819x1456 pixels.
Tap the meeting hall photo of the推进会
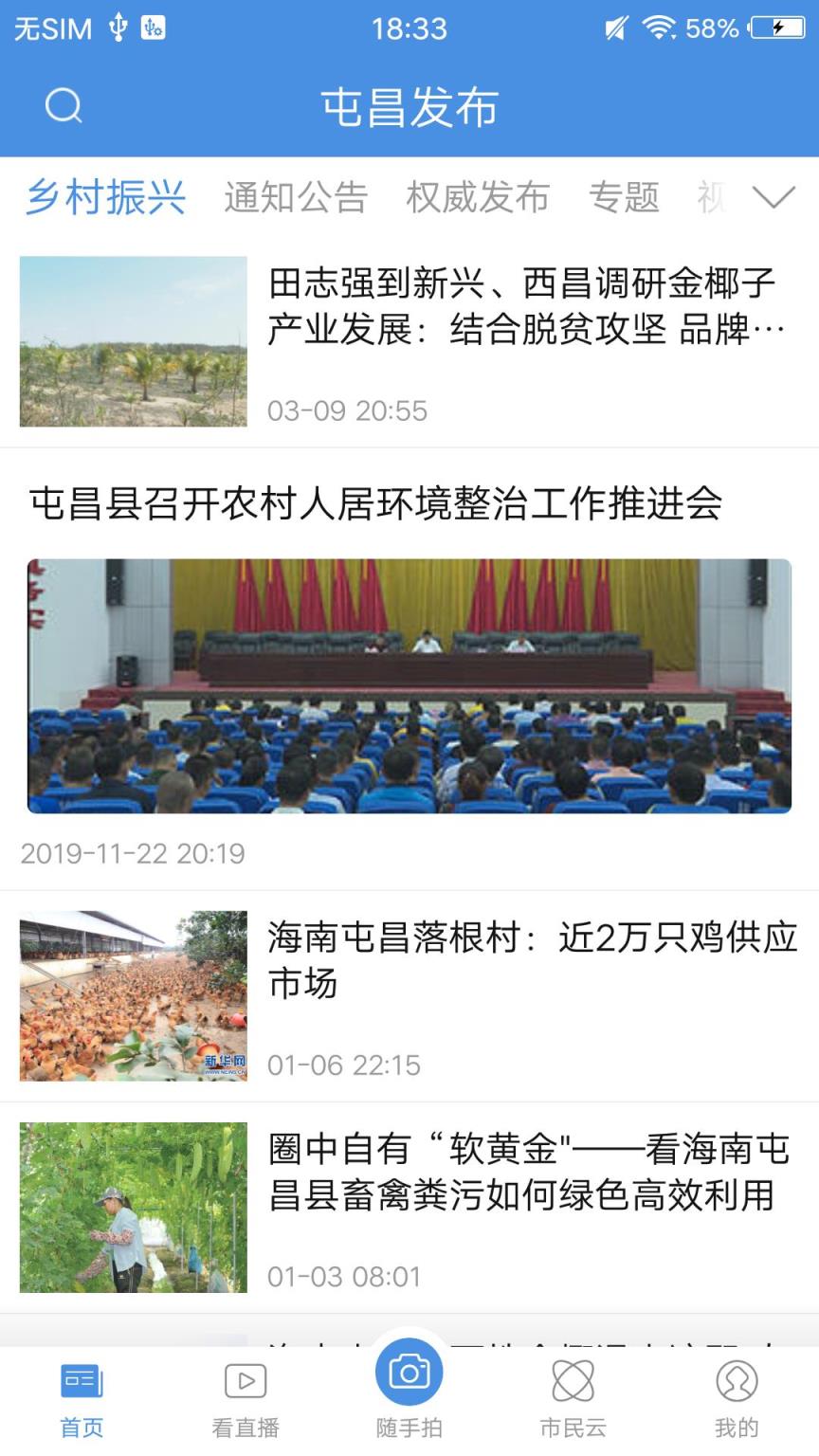[x=409, y=684]
